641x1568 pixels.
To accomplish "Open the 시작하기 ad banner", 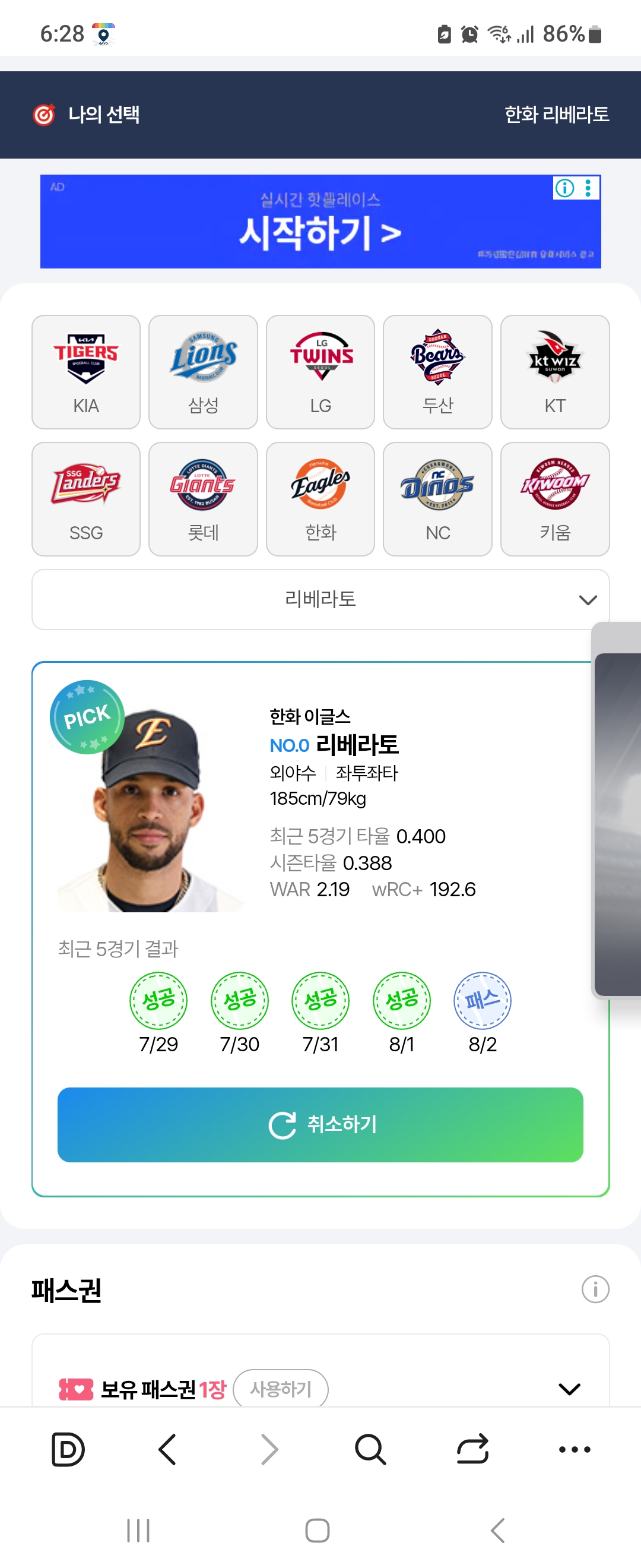I will (320, 231).
